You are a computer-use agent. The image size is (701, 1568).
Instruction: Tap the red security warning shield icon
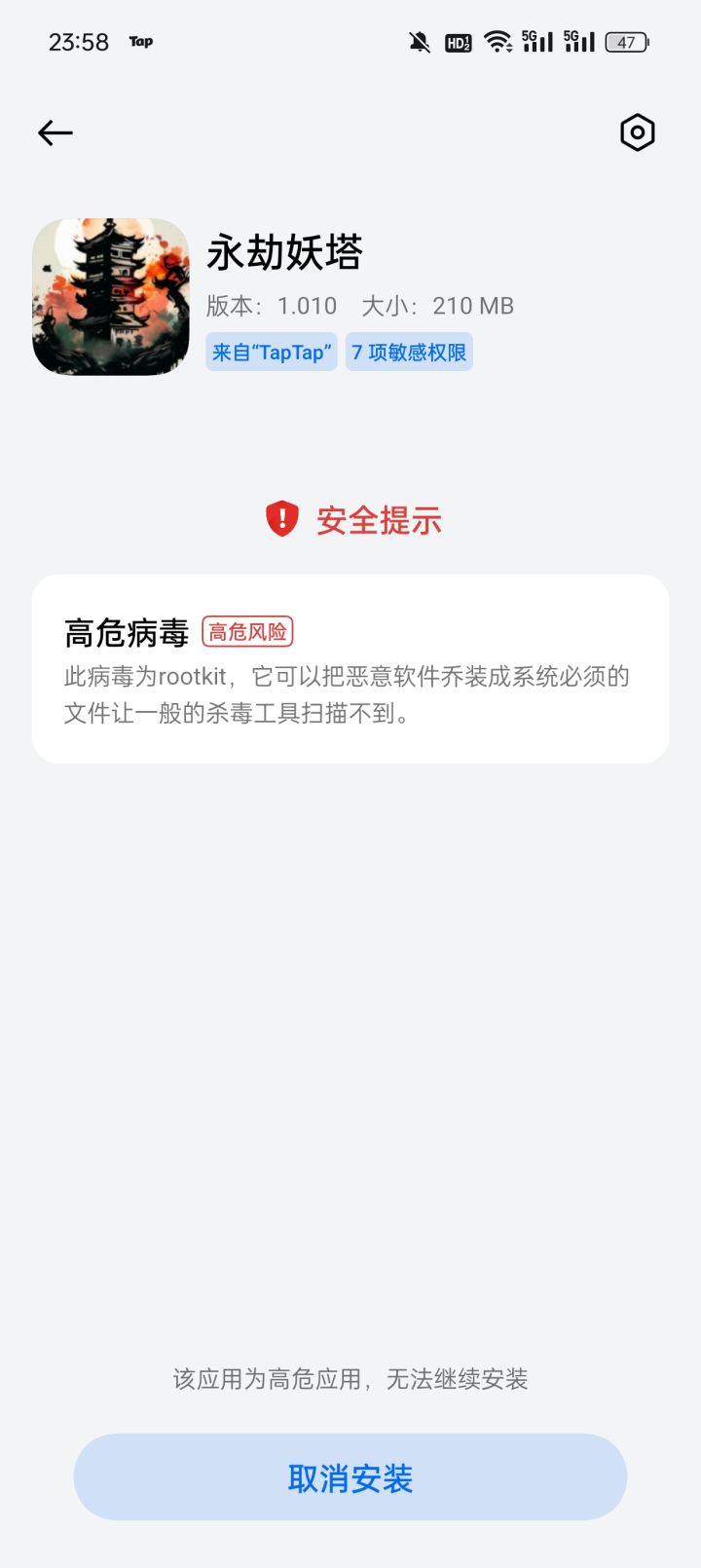[x=280, y=519]
